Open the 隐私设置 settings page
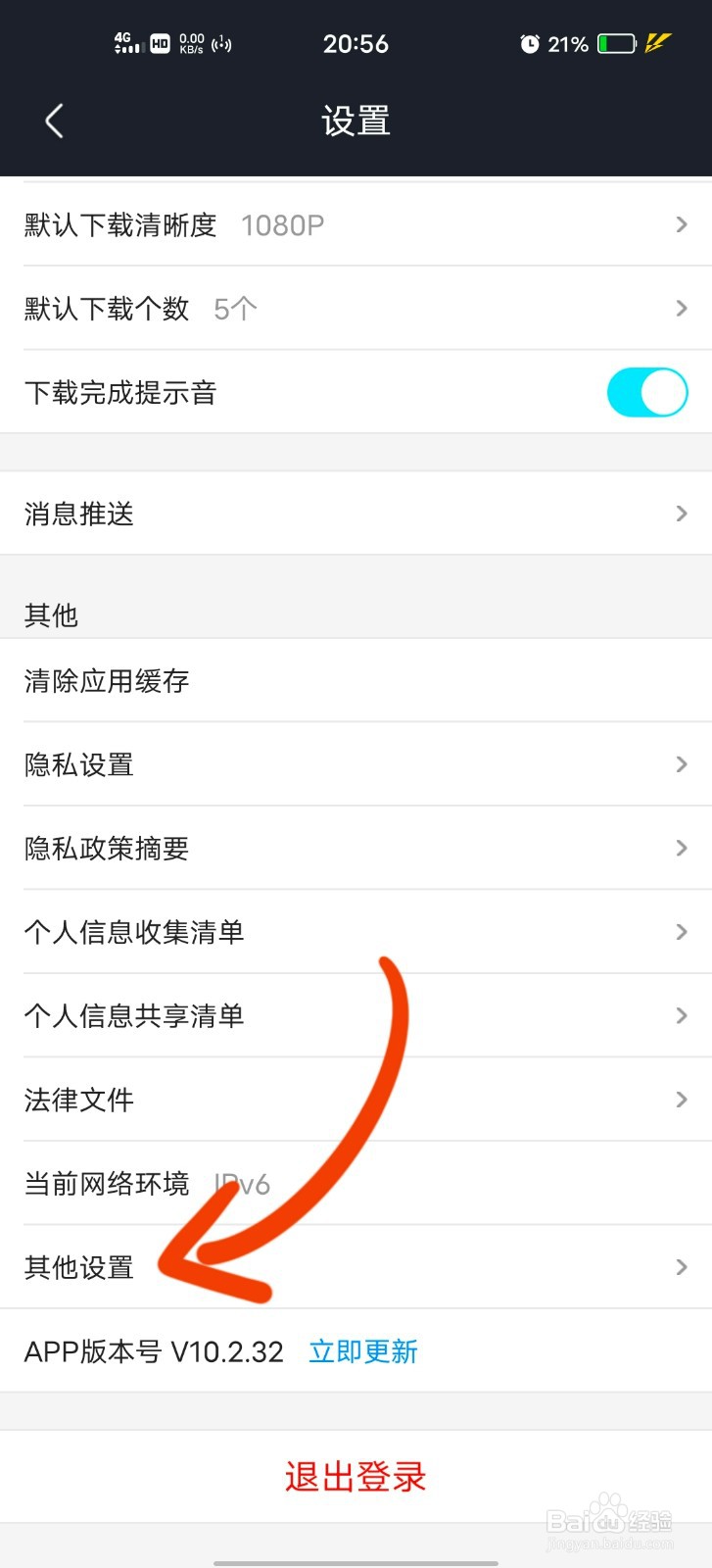712x1568 pixels. 356,764
